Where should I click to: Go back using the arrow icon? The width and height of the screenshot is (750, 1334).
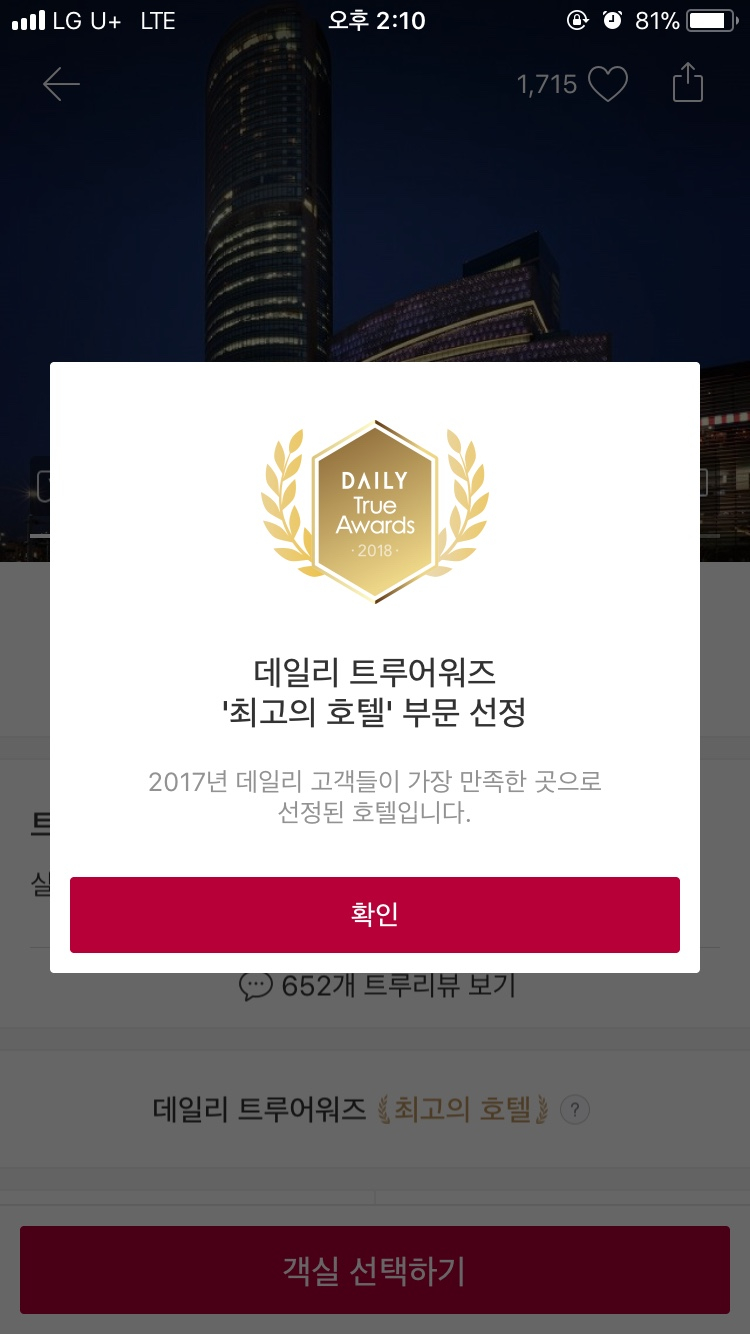coord(61,85)
